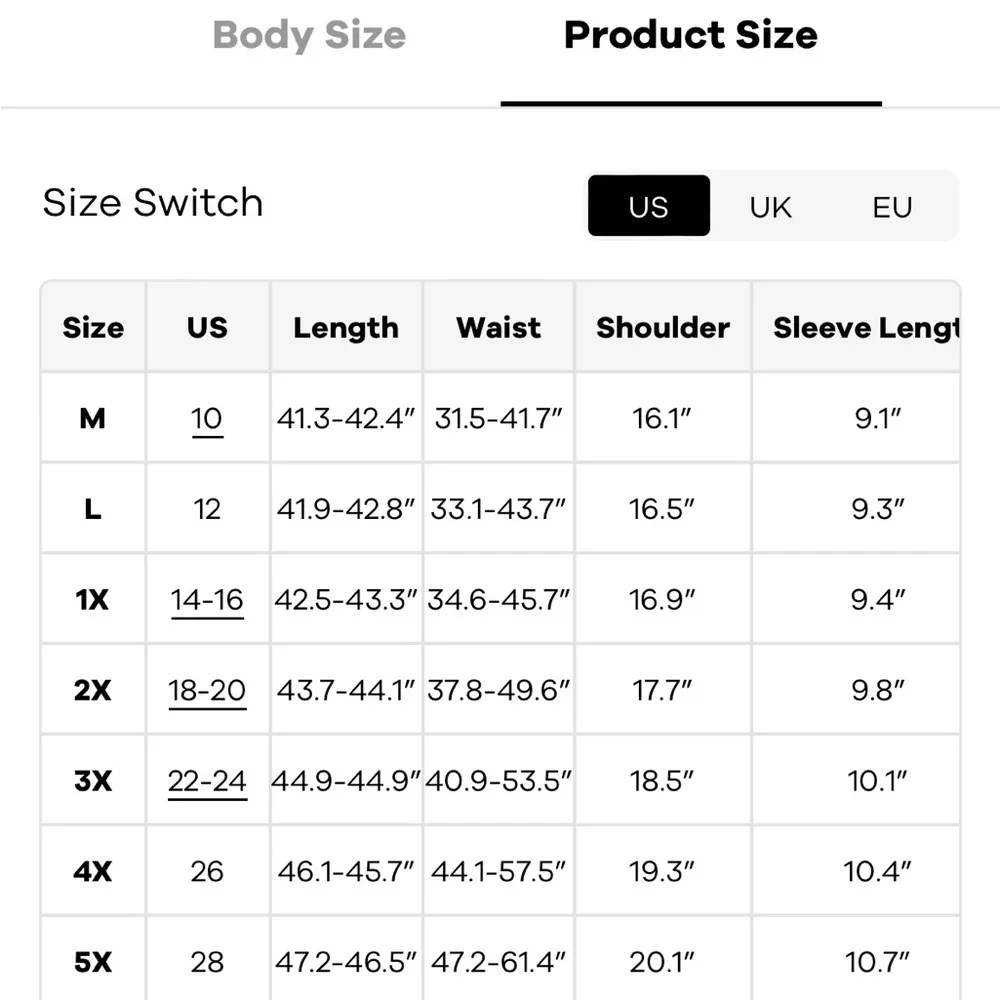Switch size units to EU
This screenshot has height=1000, width=1000.
(x=892, y=207)
